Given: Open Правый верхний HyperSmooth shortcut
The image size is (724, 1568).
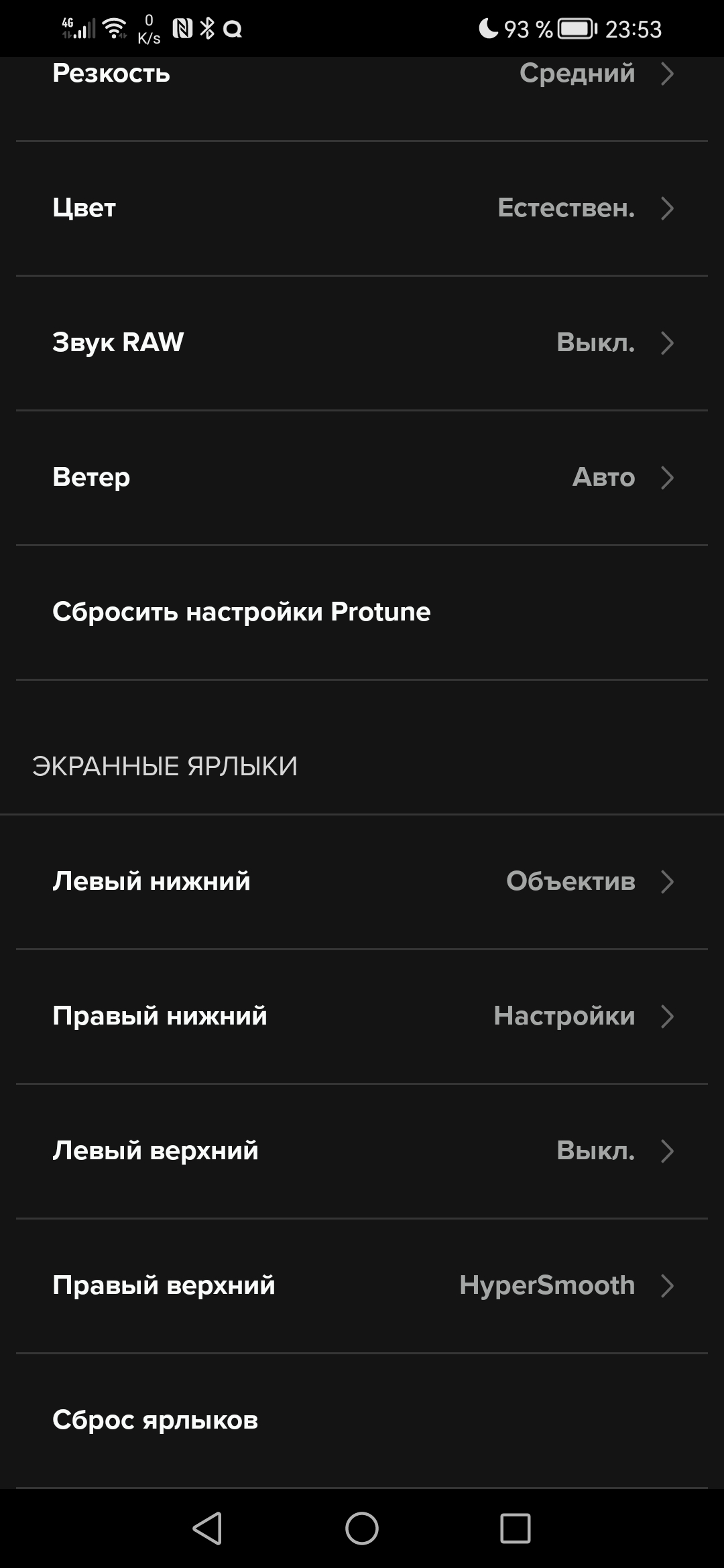Looking at the screenshot, I should click(x=362, y=1286).
